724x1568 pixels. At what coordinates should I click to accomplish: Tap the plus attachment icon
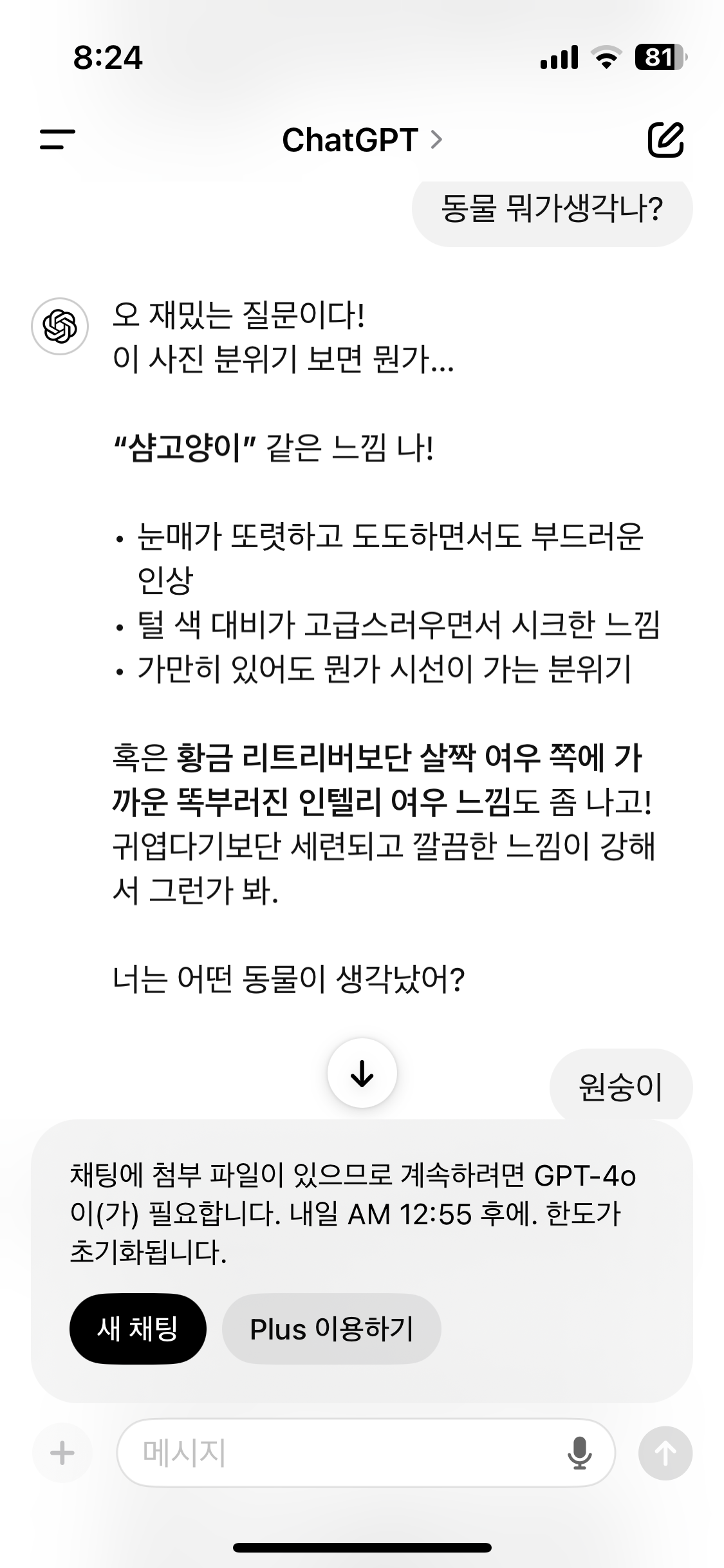(62, 1453)
